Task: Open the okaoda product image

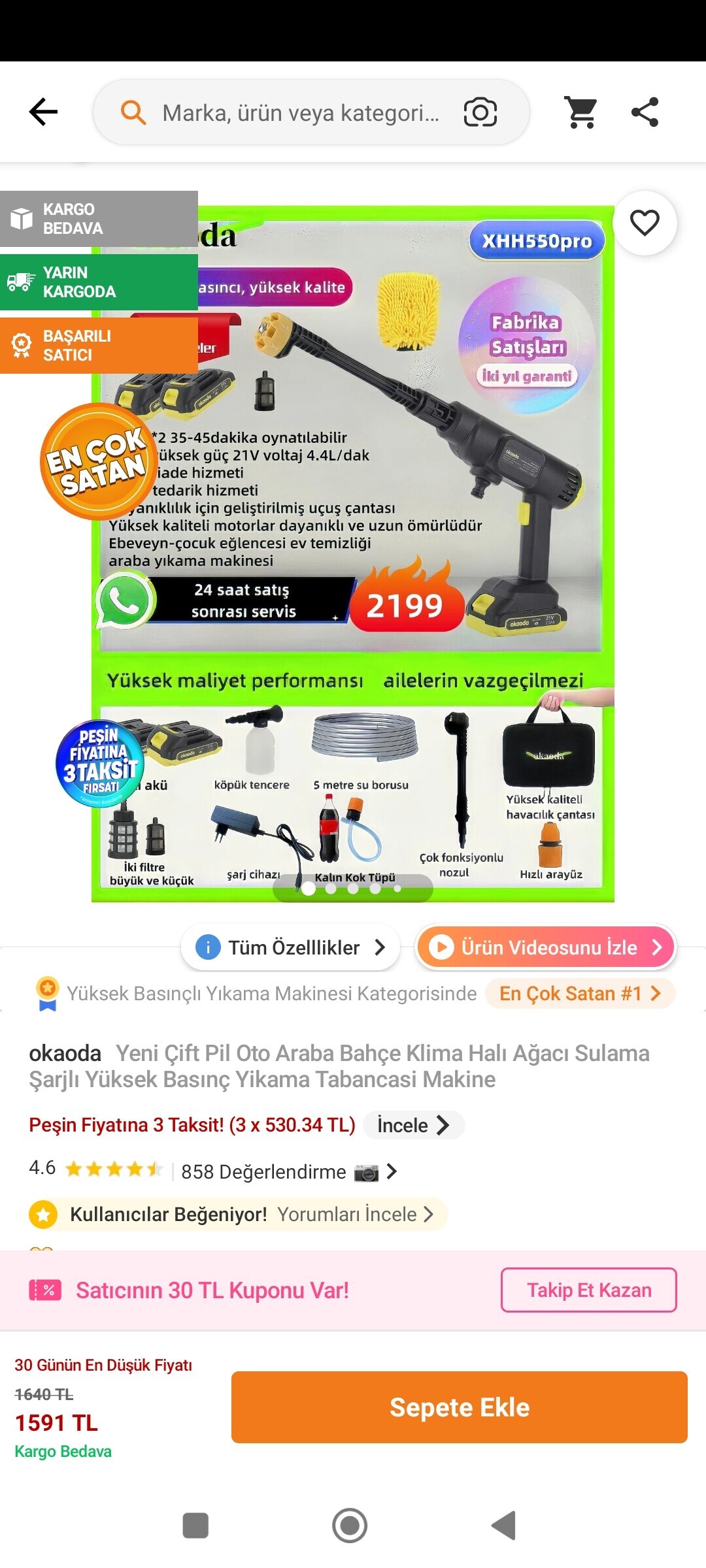Action: 353,554
